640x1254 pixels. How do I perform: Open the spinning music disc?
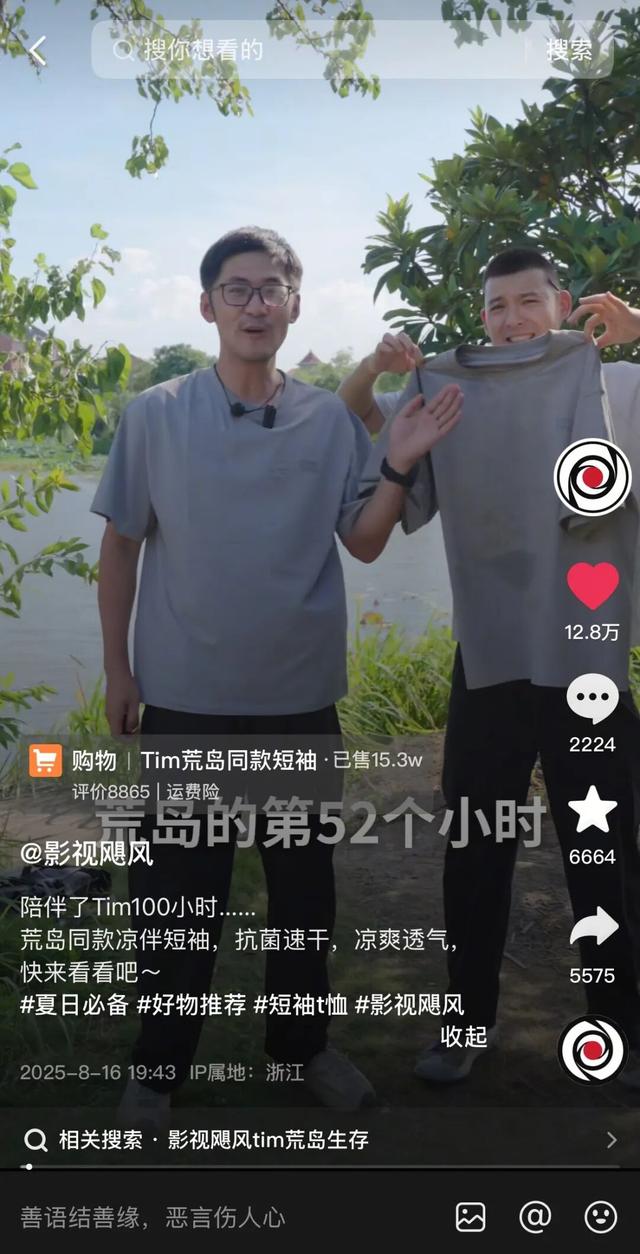point(592,1049)
